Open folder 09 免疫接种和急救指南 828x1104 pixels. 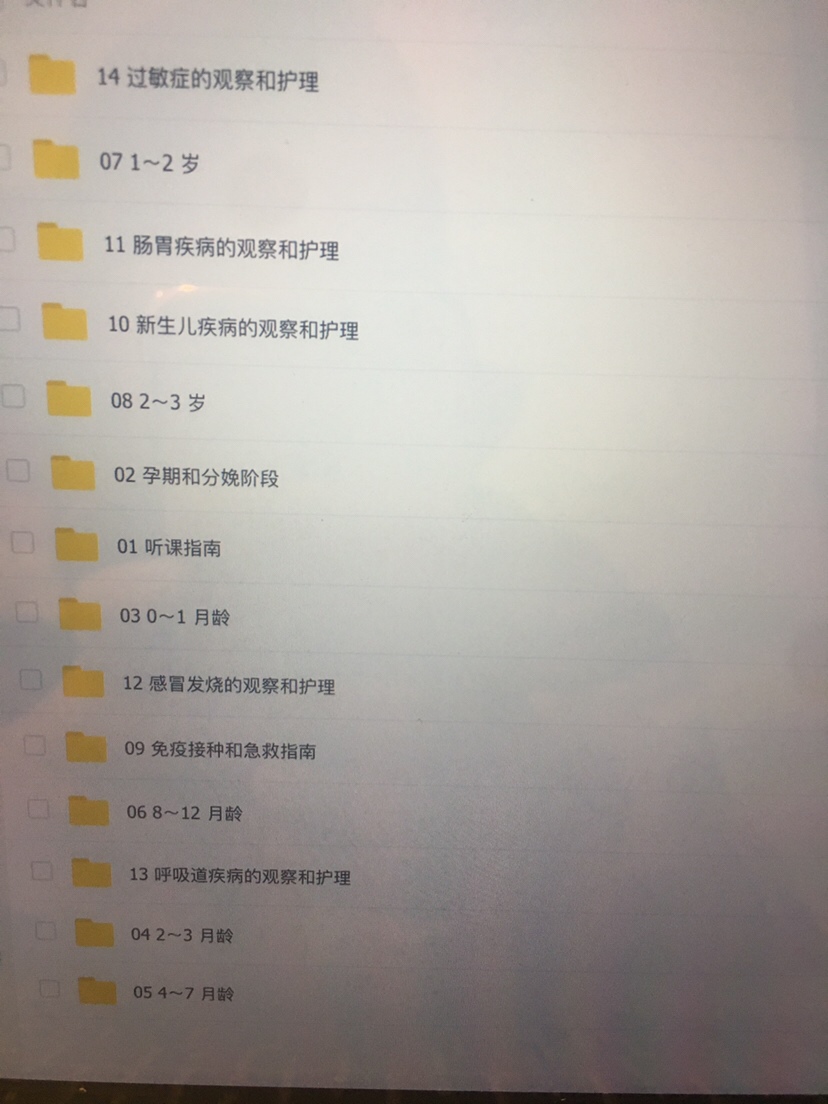pyautogui.click(x=220, y=749)
